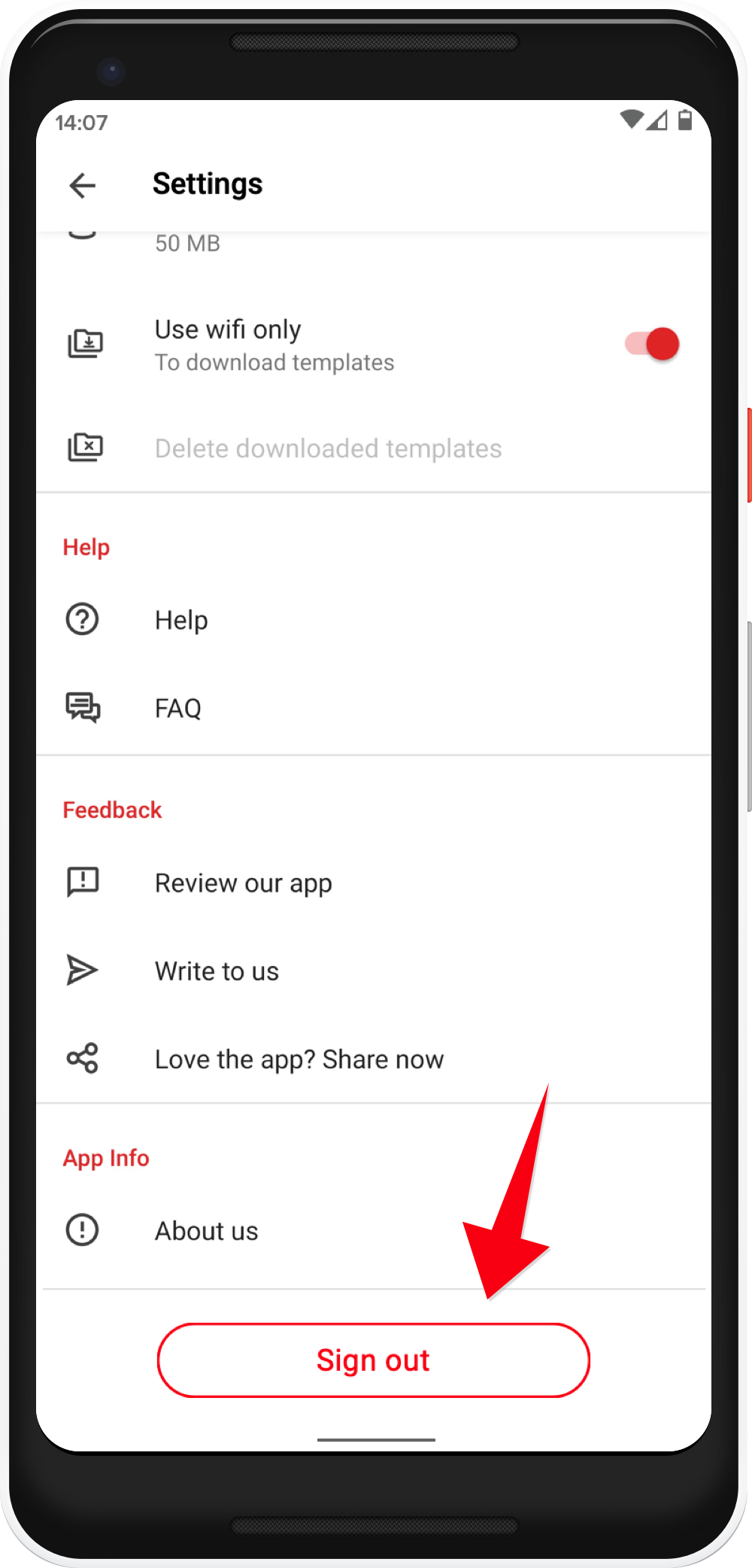Viewport: 752px width, 1568px height.
Task: Go back from Settings
Action: [83, 185]
